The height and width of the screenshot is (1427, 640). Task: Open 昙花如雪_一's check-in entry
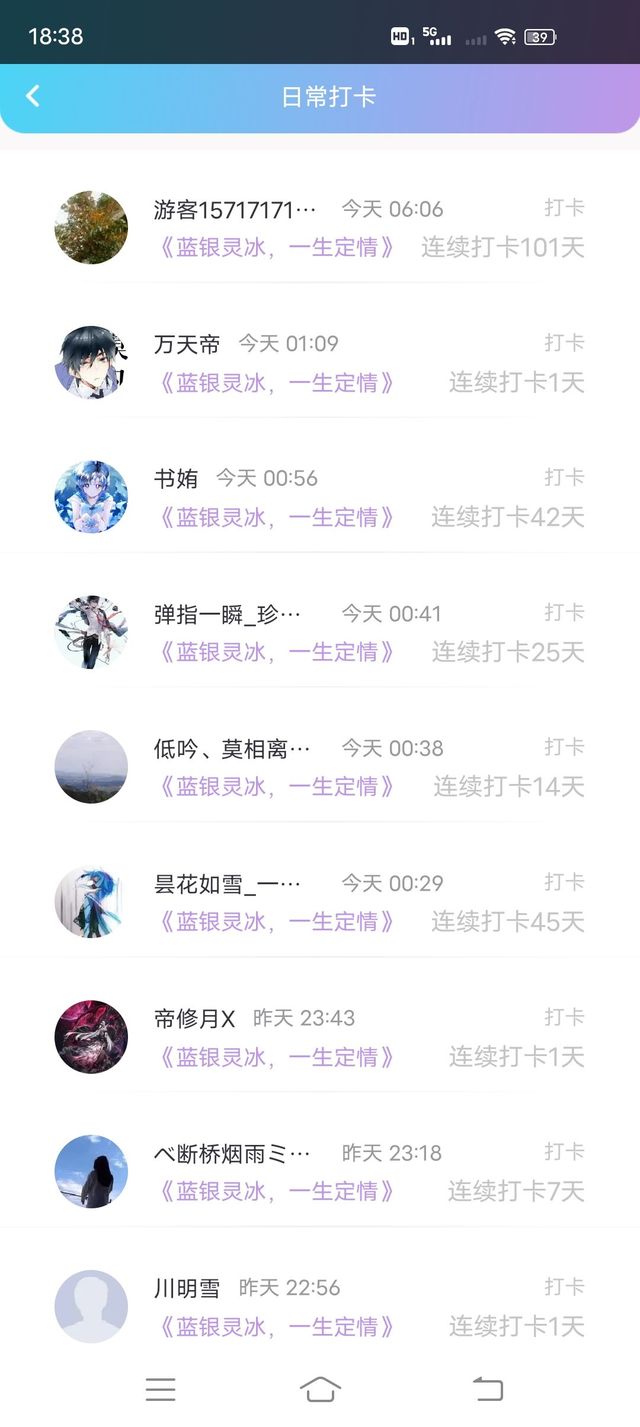[x=320, y=902]
